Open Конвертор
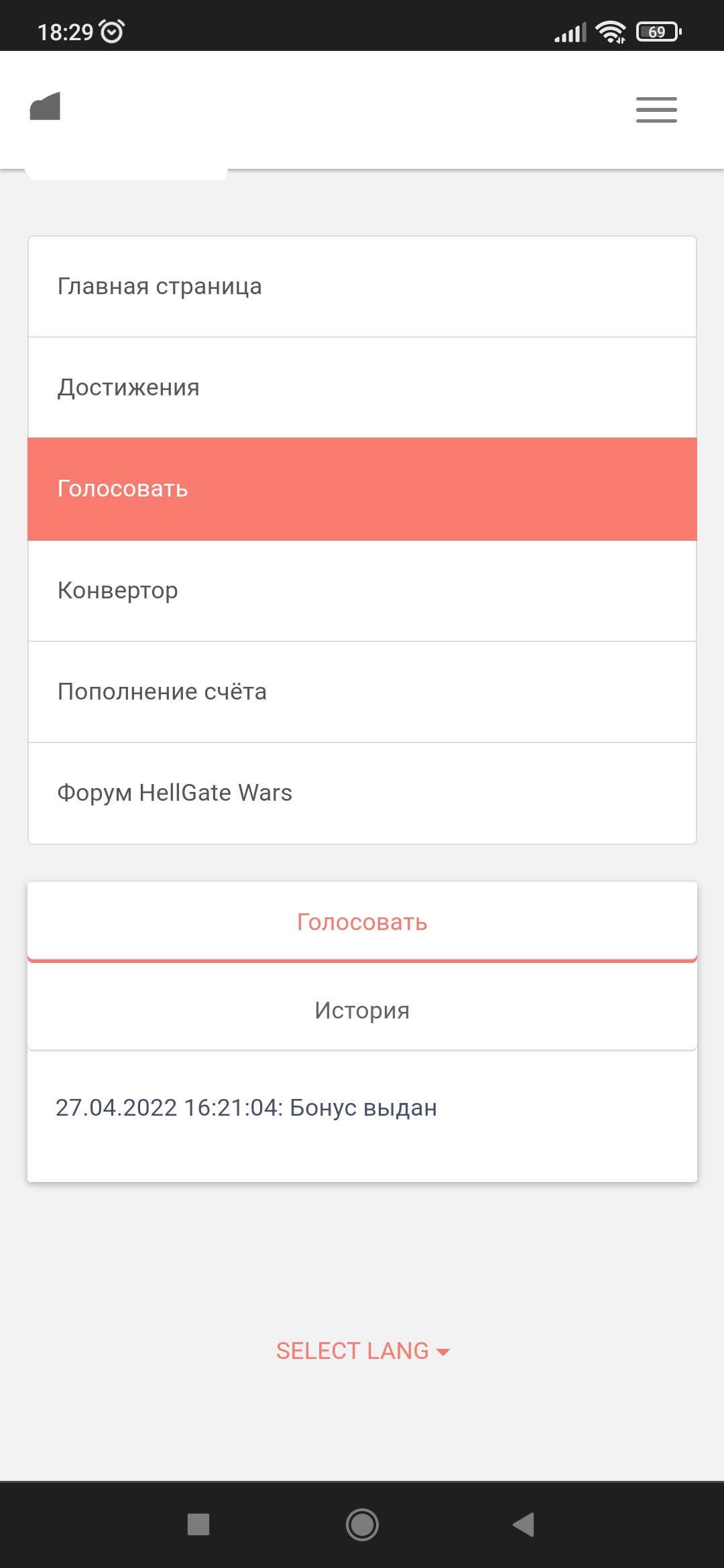The height and width of the screenshot is (1568, 724). coord(362,590)
